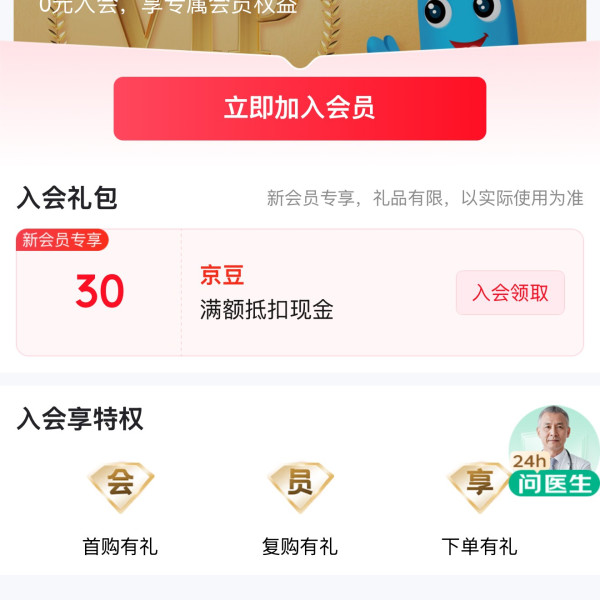Viewport: 600px width, 600px height.
Task: Open the 24h 问医生 floating button
Action: pyautogui.click(x=553, y=453)
